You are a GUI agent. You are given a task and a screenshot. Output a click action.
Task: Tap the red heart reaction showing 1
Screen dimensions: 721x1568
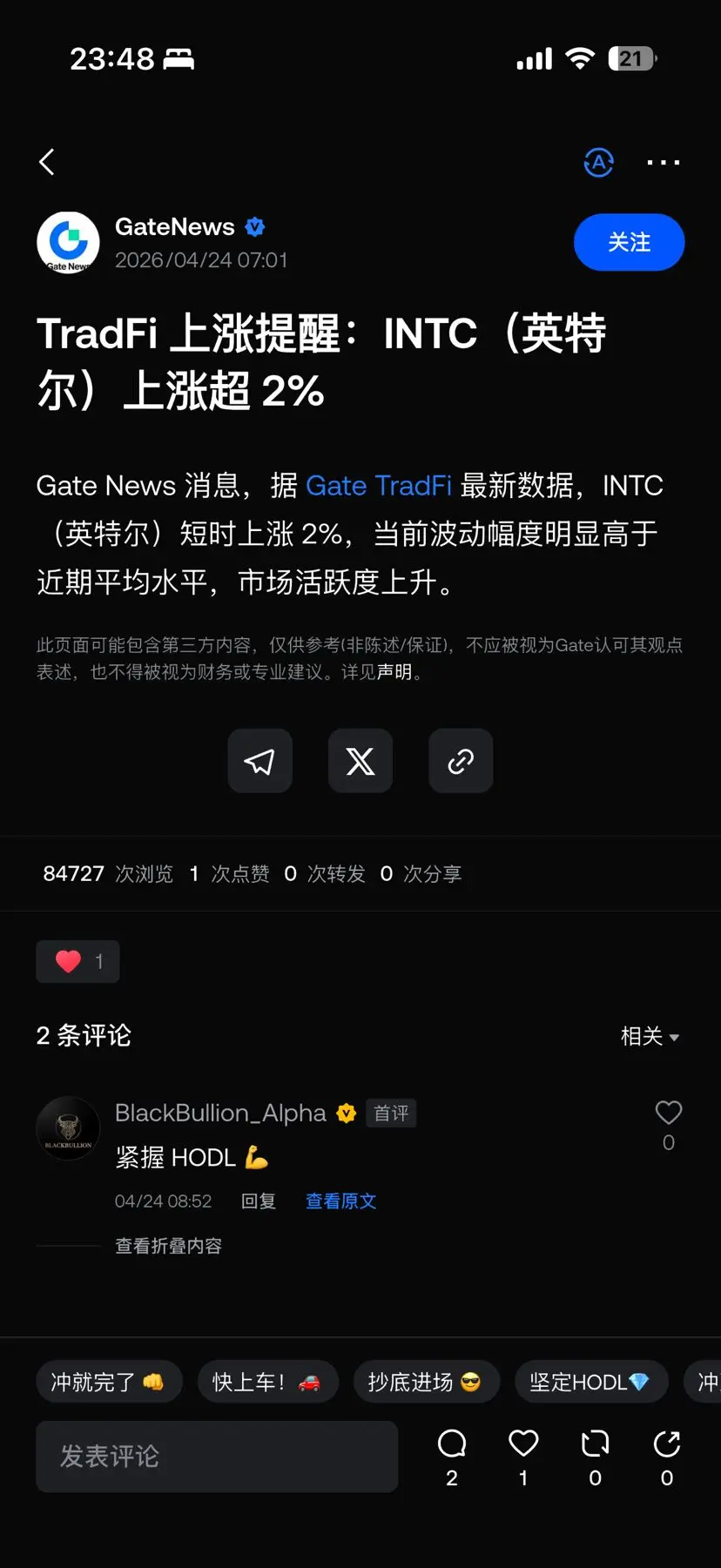77,961
